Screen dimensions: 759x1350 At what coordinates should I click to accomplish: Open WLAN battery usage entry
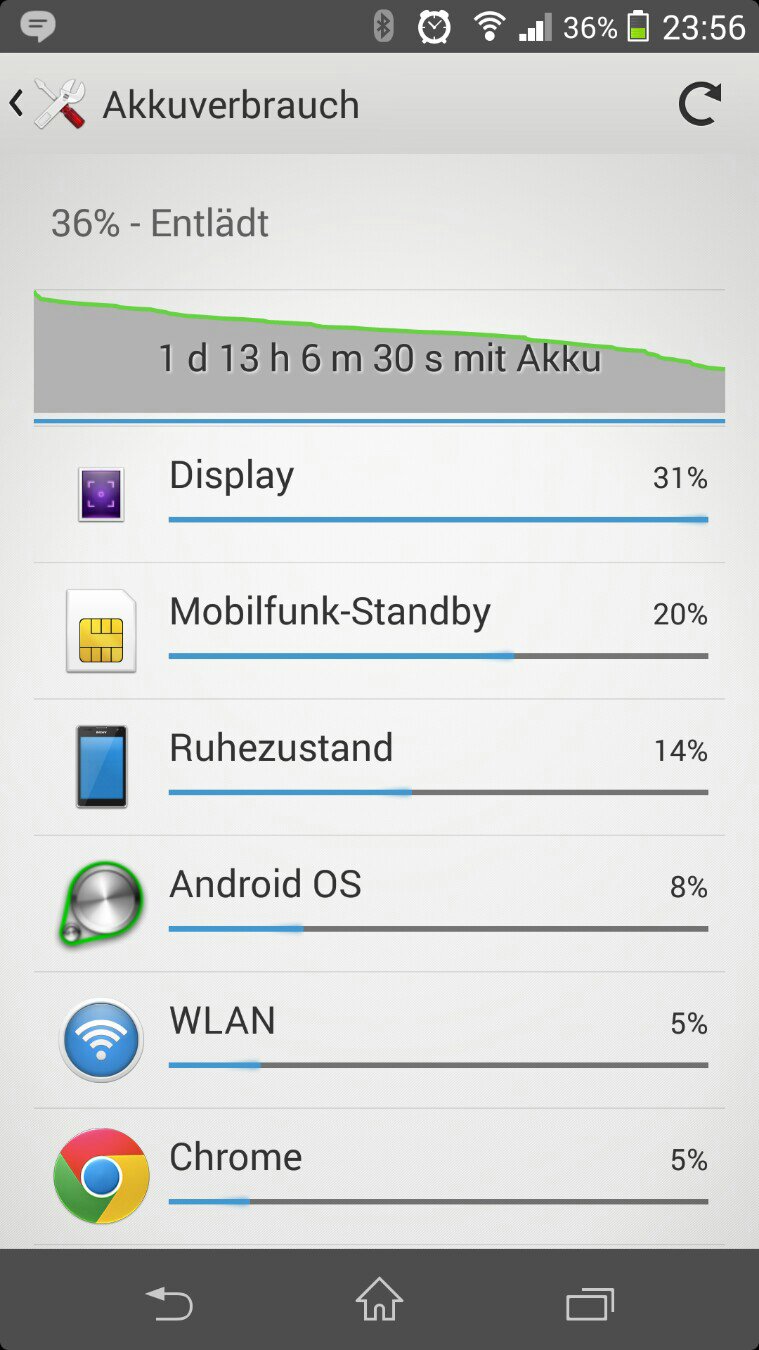[x=379, y=1040]
